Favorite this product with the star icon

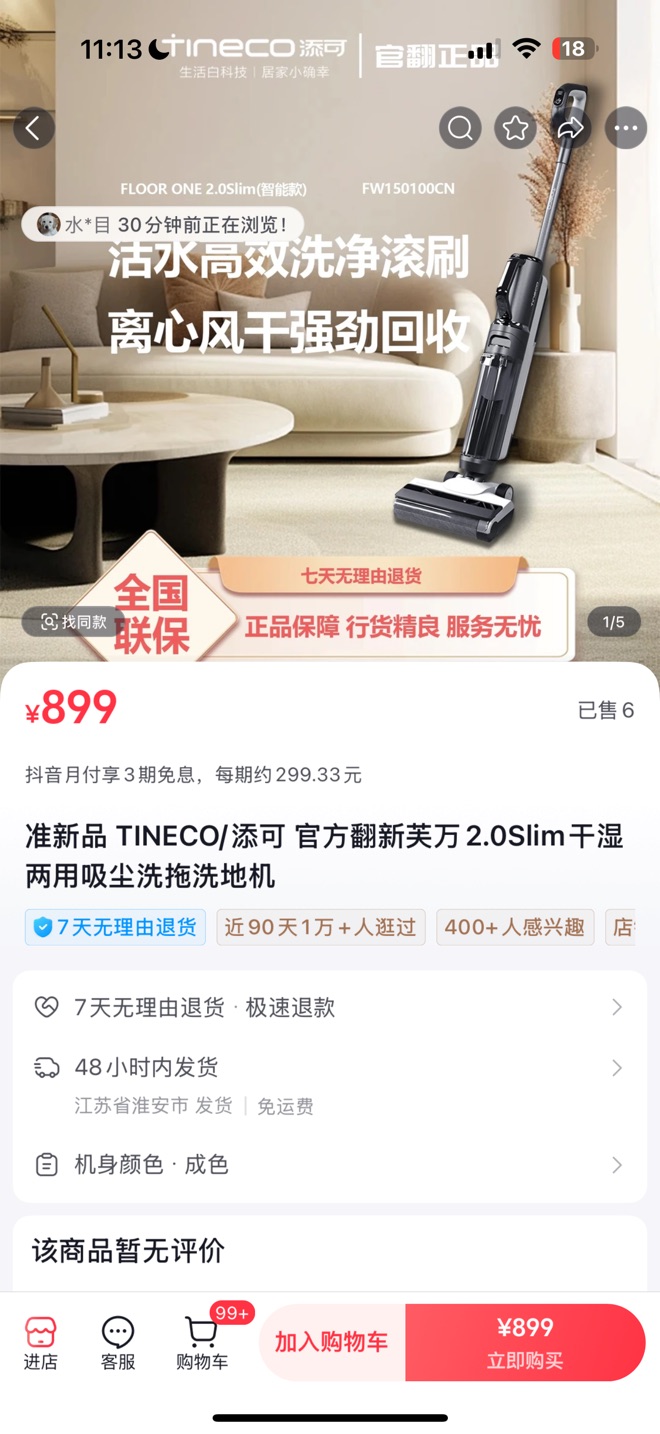coord(515,128)
